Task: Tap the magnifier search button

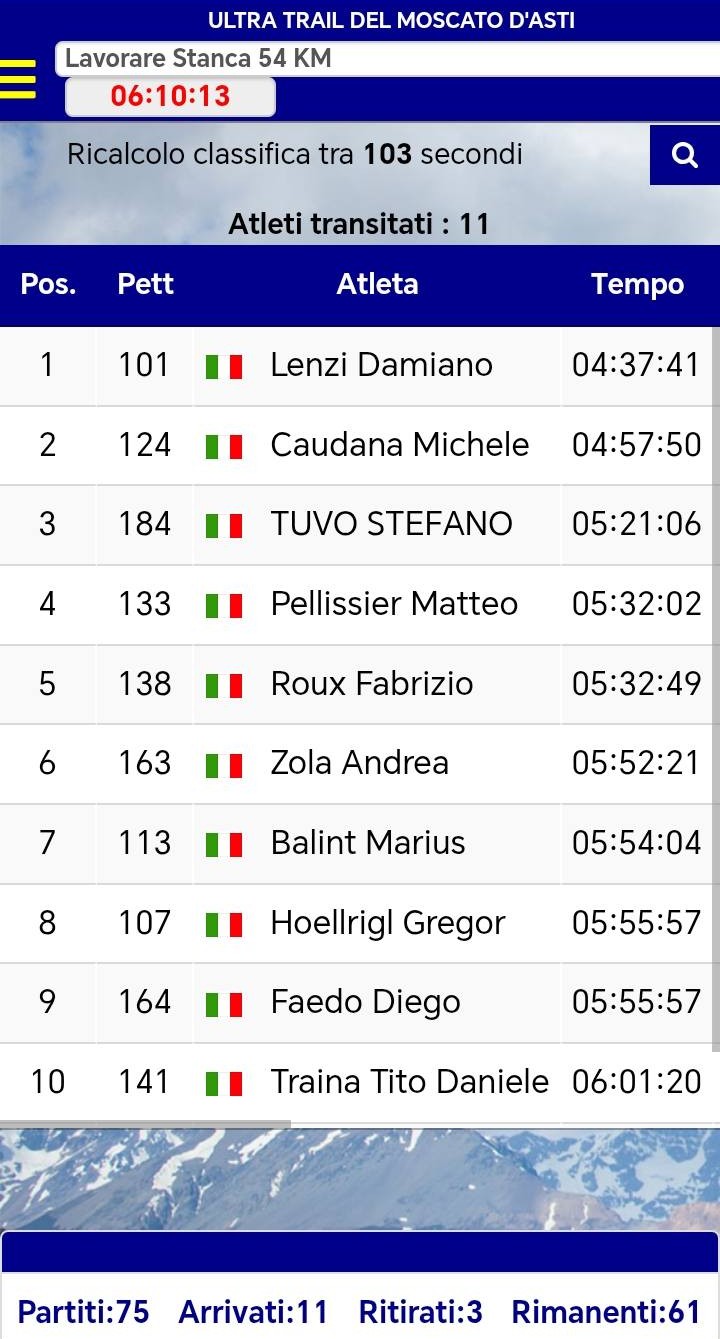Action: coord(684,155)
